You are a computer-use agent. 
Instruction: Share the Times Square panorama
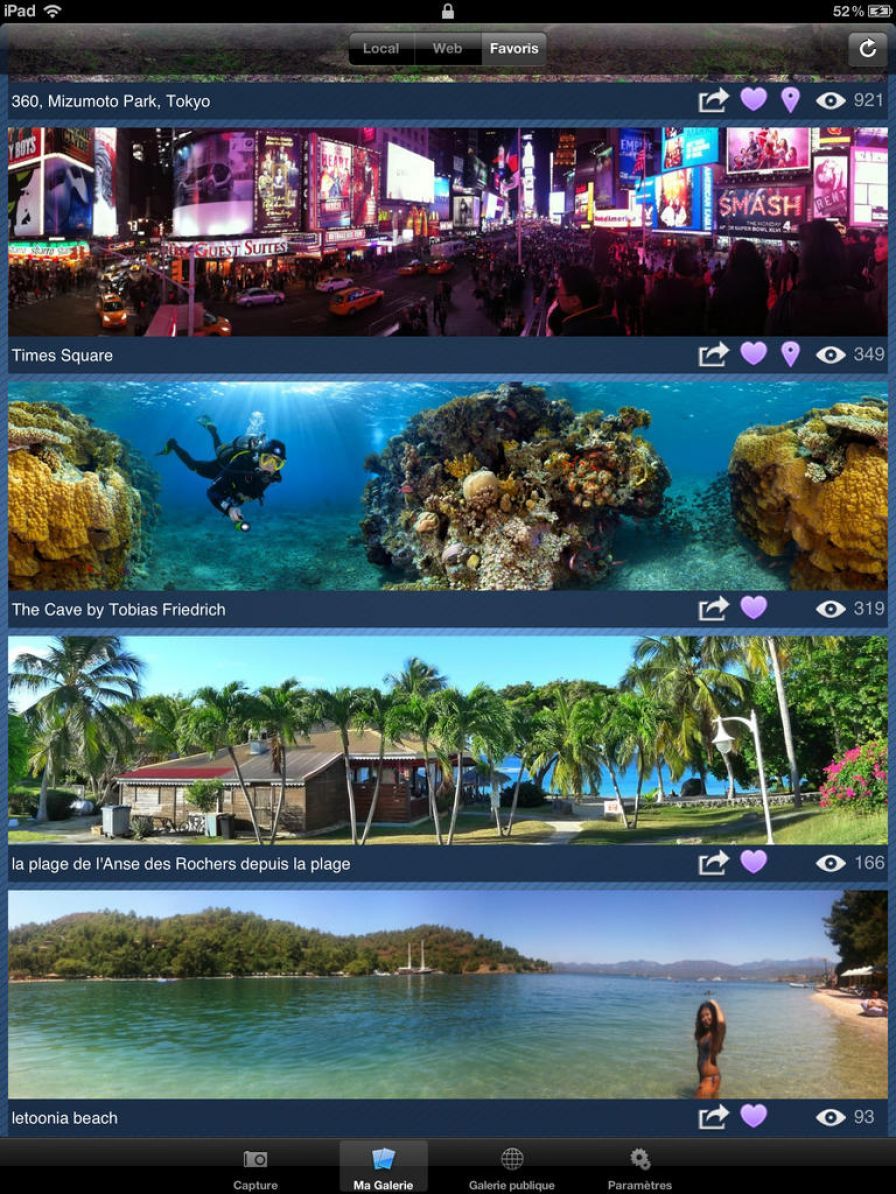pyautogui.click(x=714, y=354)
